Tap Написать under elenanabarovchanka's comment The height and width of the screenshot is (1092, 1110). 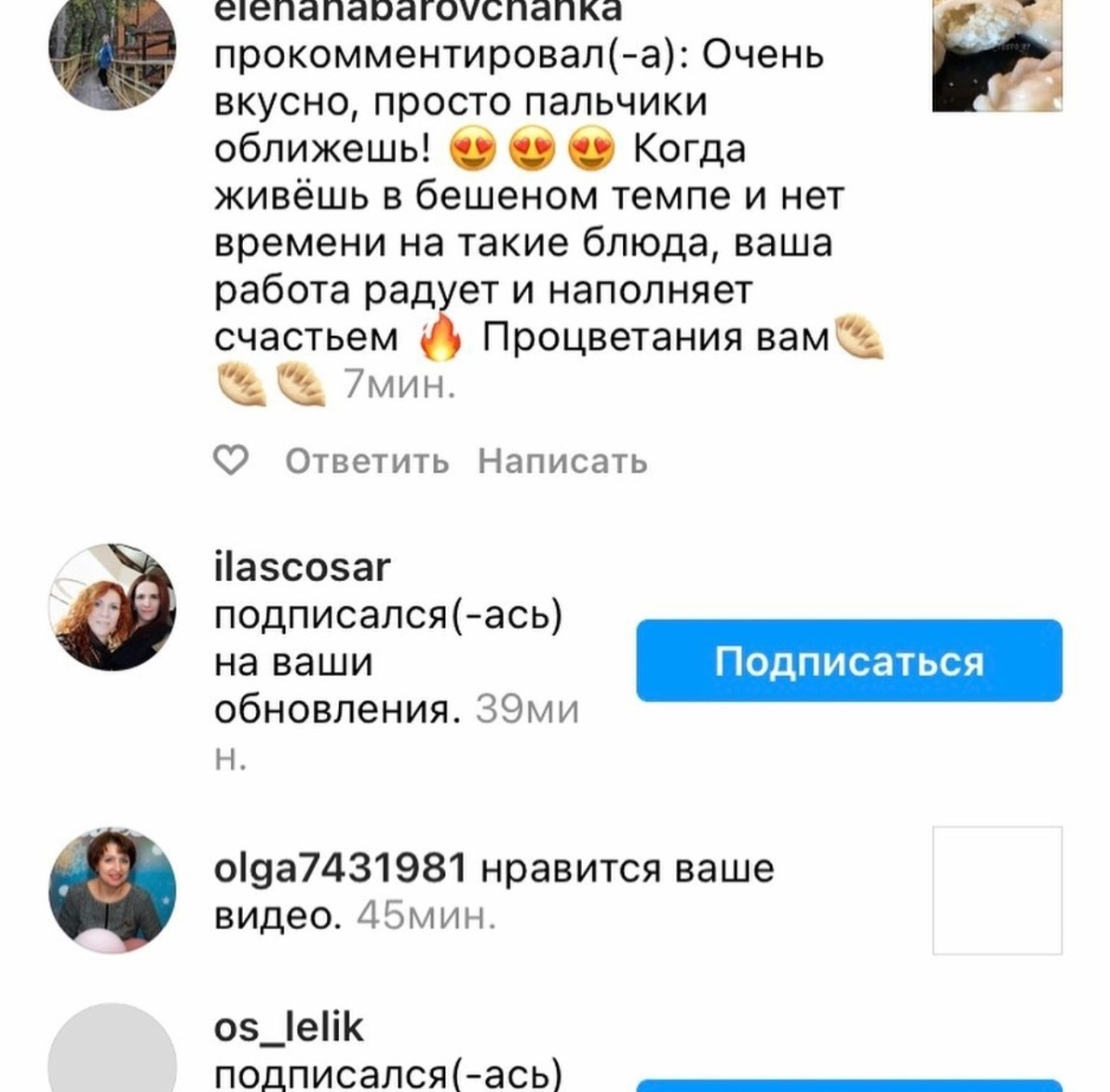pos(562,462)
